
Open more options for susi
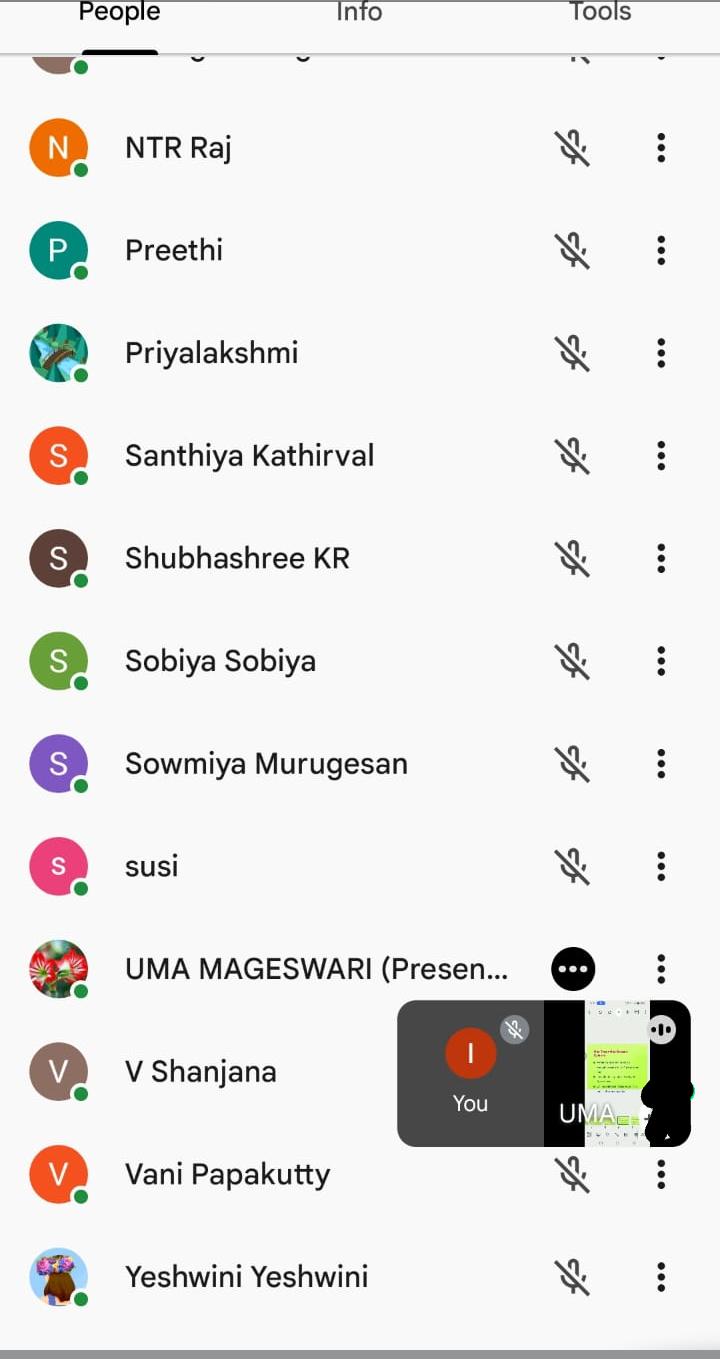tap(661, 866)
